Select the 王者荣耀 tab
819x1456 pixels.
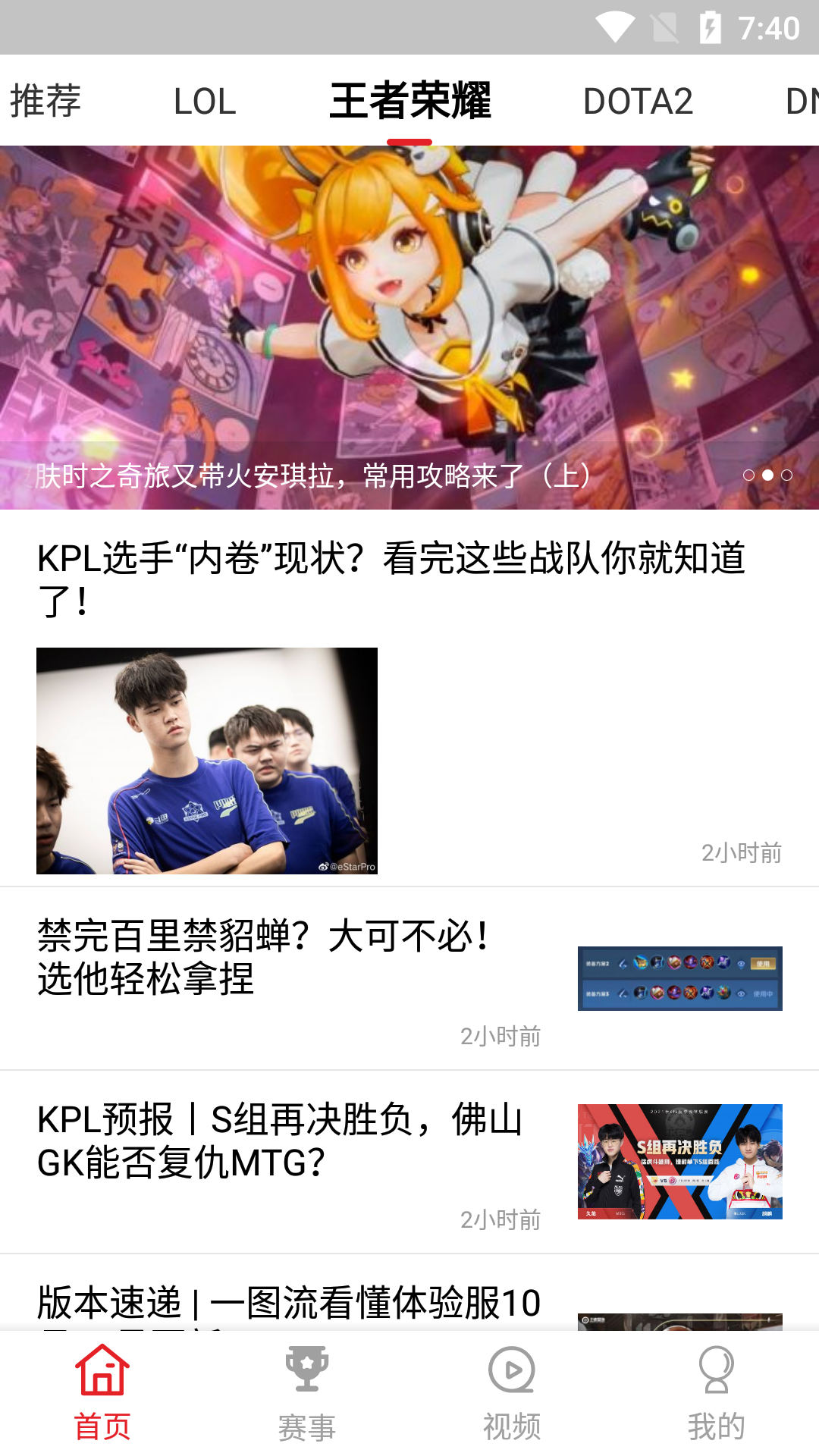pyautogui.click(x=409, y=101)
